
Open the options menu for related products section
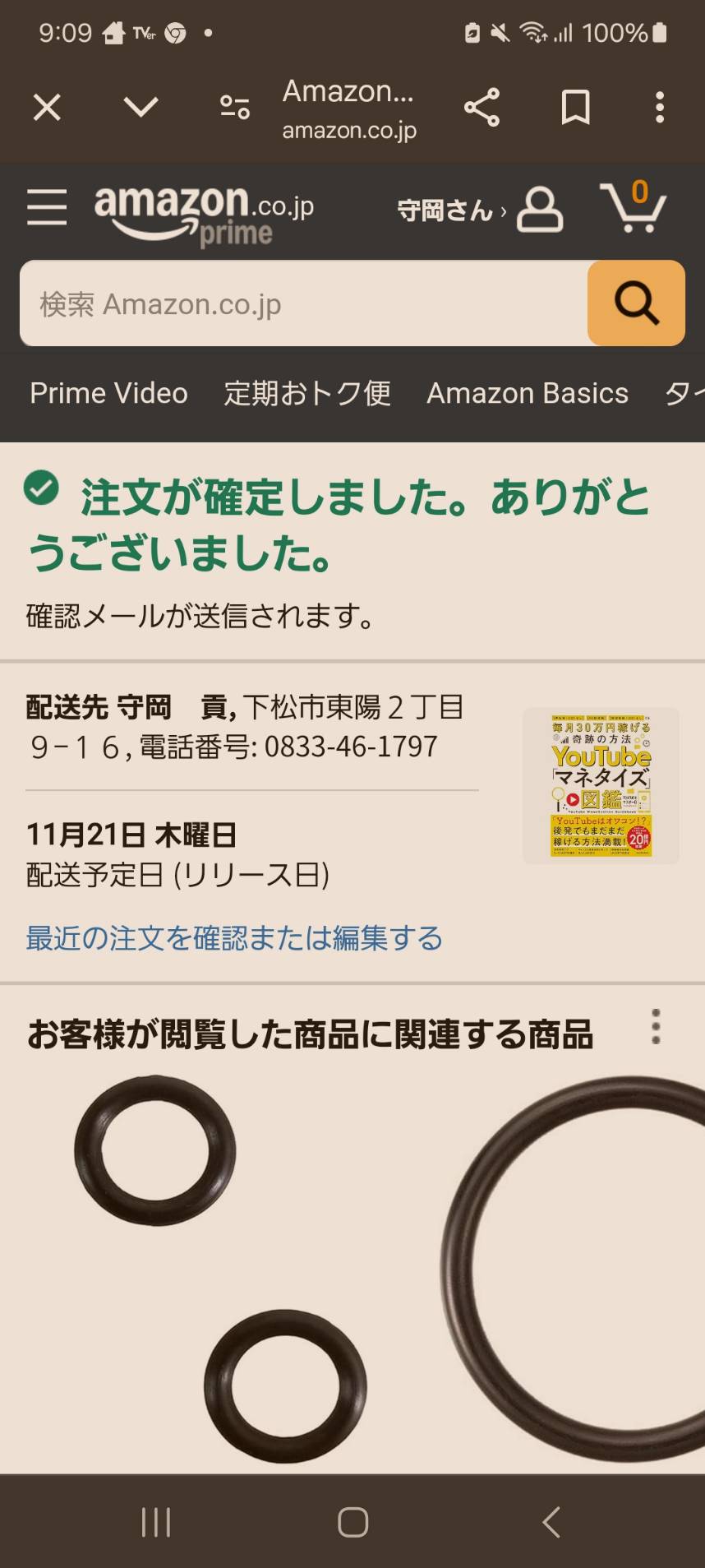656,1026
